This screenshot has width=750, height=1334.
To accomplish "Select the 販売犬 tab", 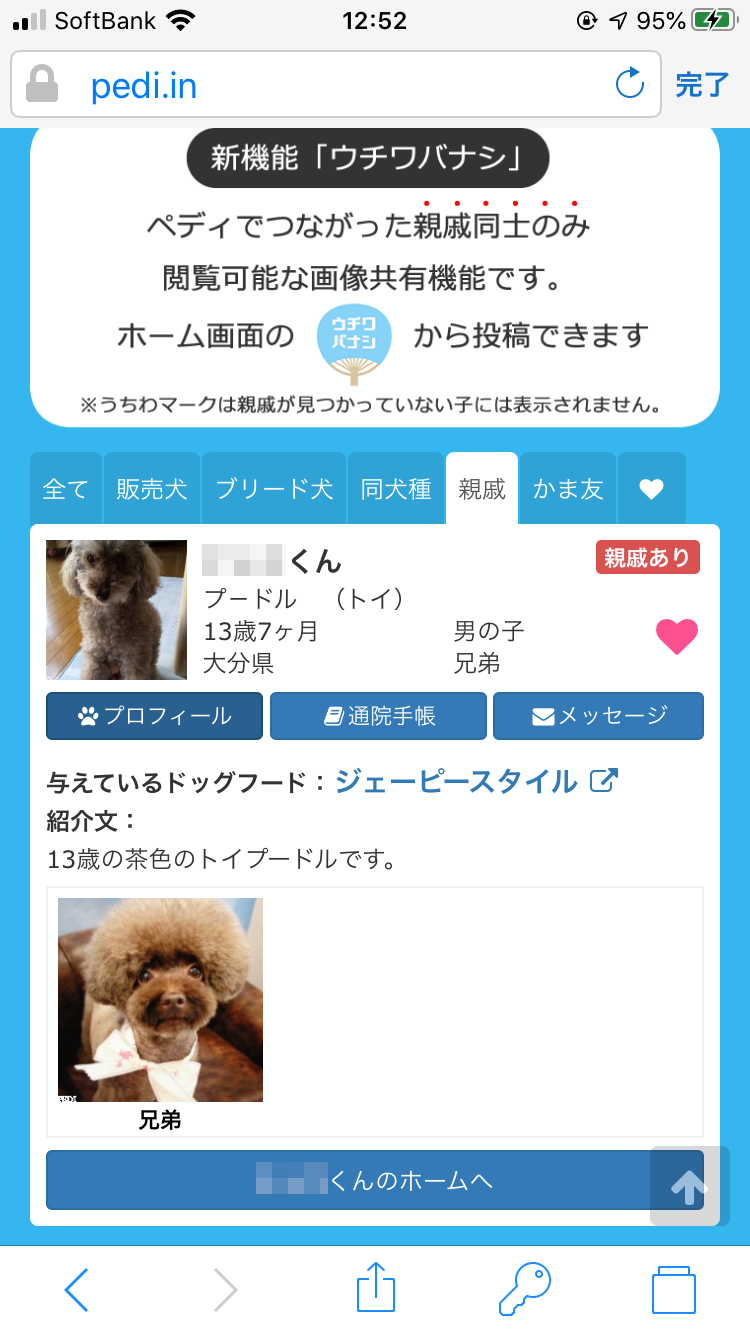I will (151, 488).
